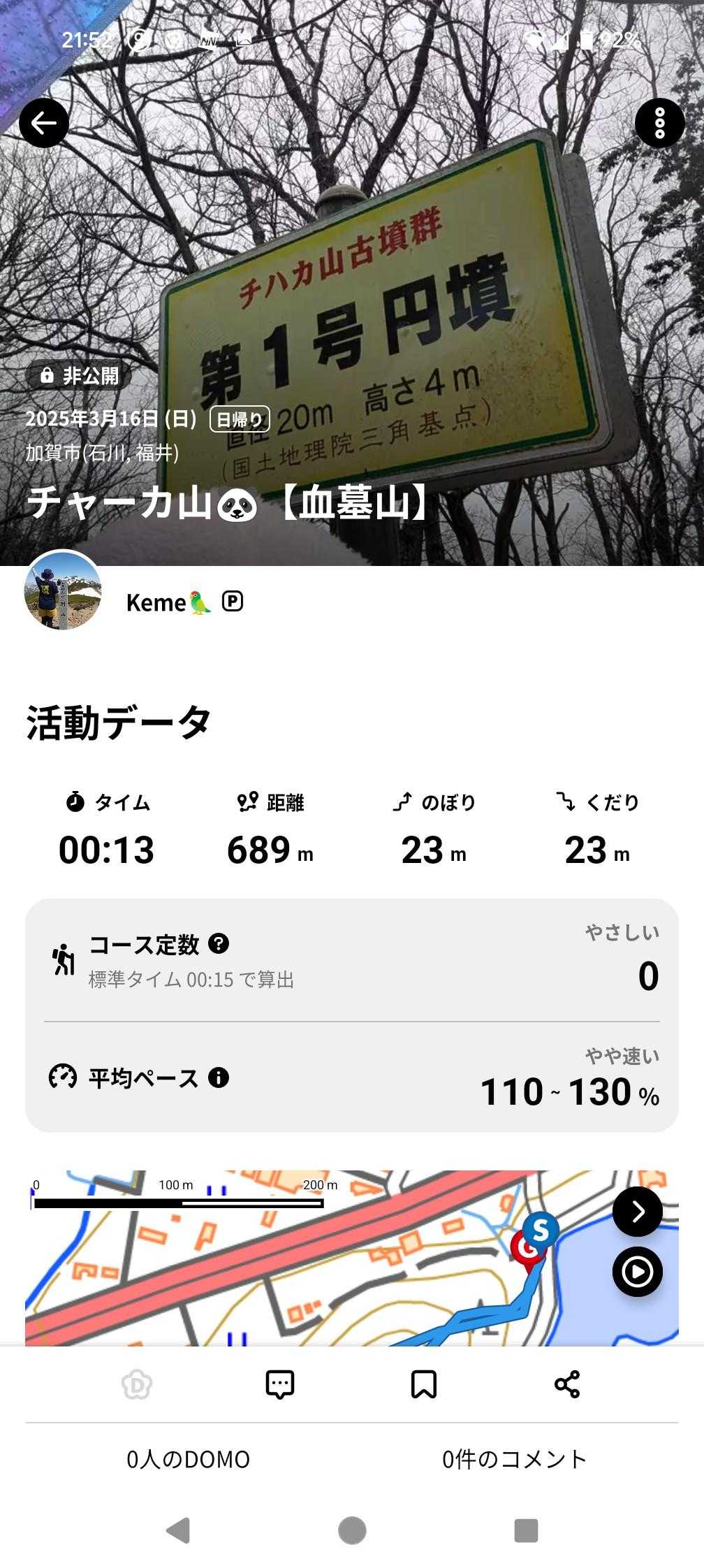Play the route track animation
Image resolution: width=704 pixels, height=1568 pixels.
[637, 1272]
